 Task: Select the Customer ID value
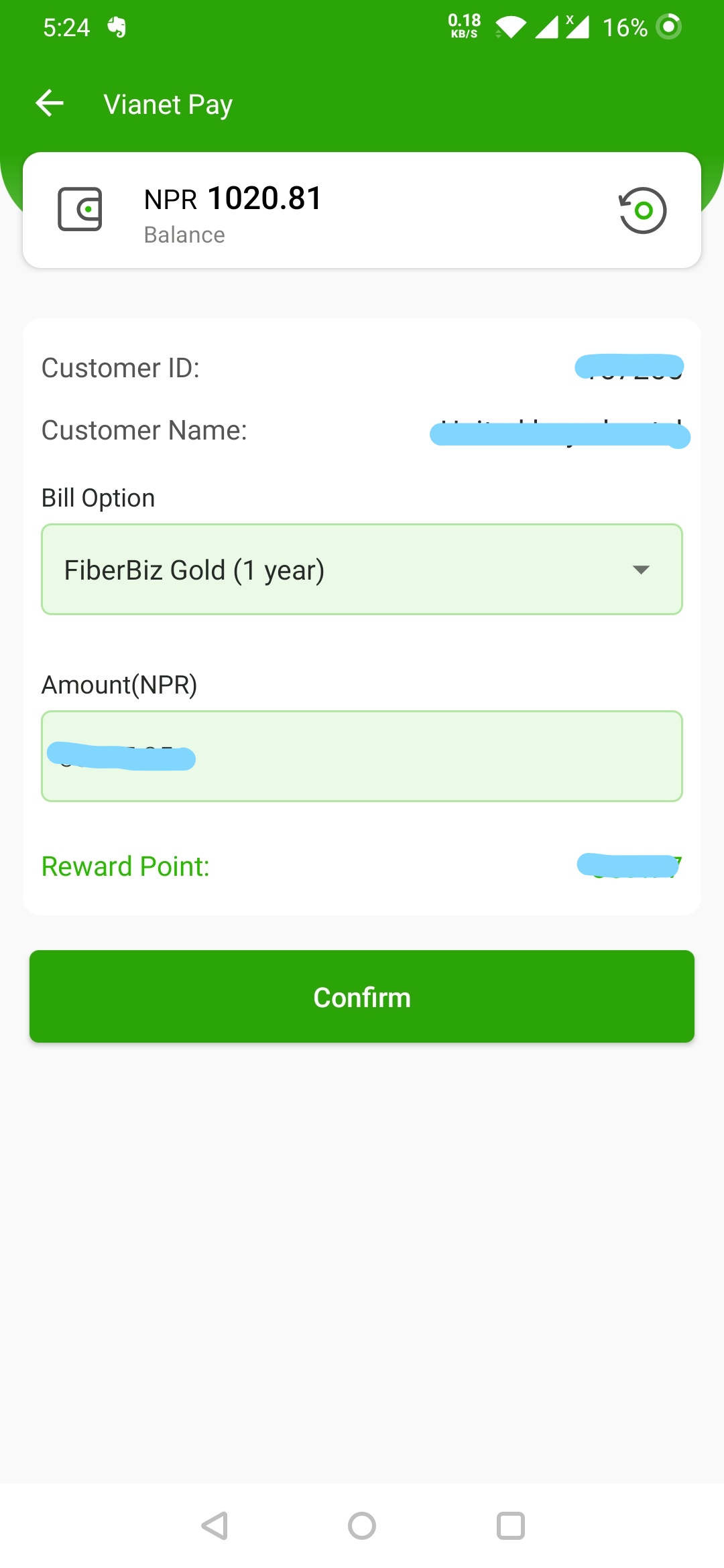(630, 367)
